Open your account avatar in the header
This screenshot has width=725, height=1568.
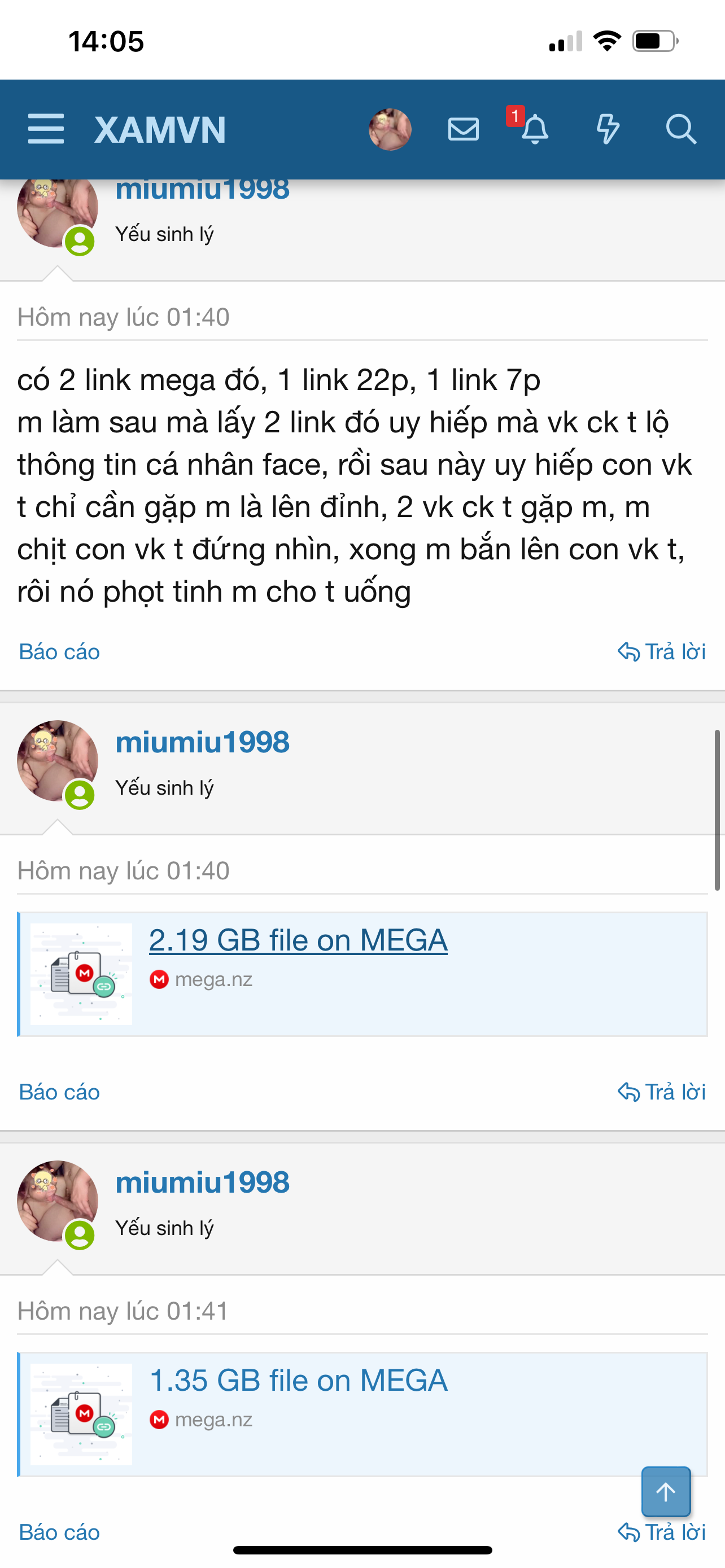390,129
